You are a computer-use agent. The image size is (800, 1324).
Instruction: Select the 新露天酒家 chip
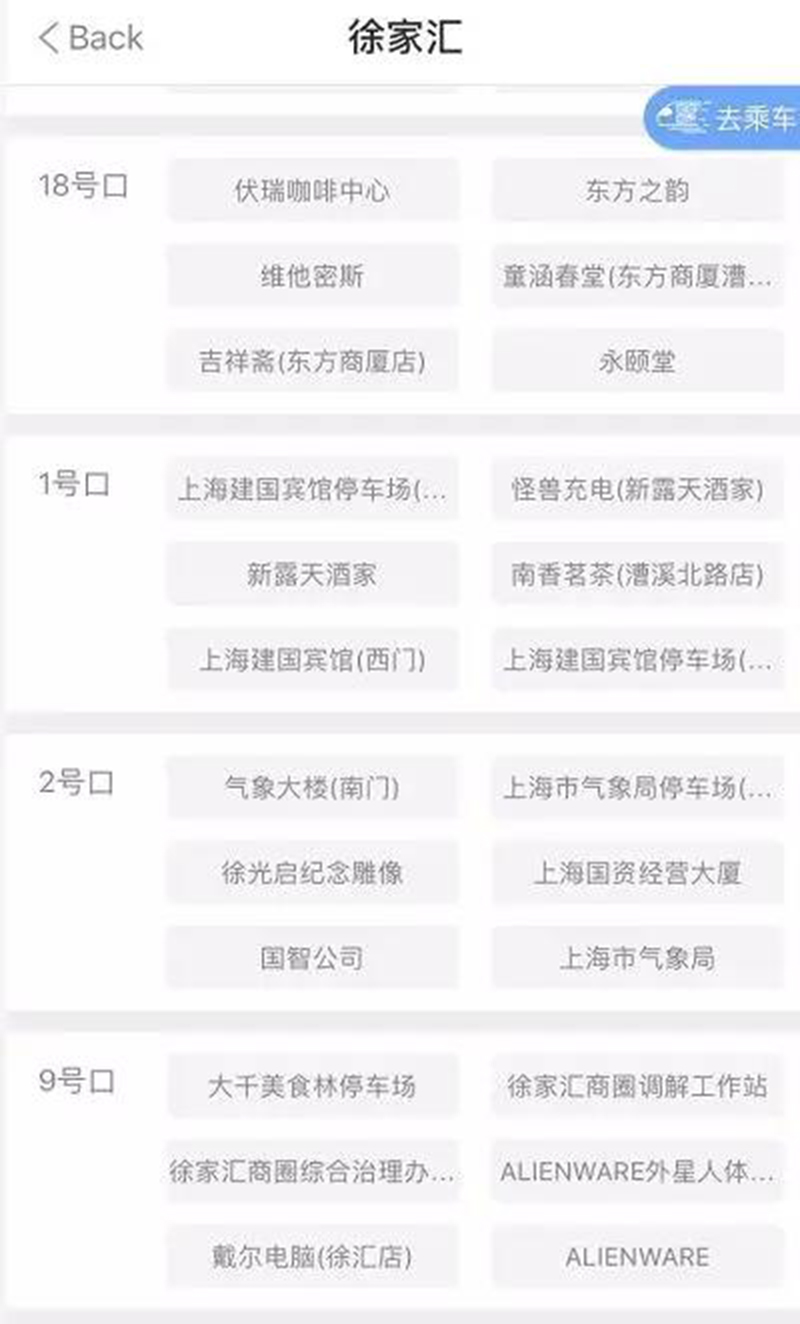tap(312, 574)
